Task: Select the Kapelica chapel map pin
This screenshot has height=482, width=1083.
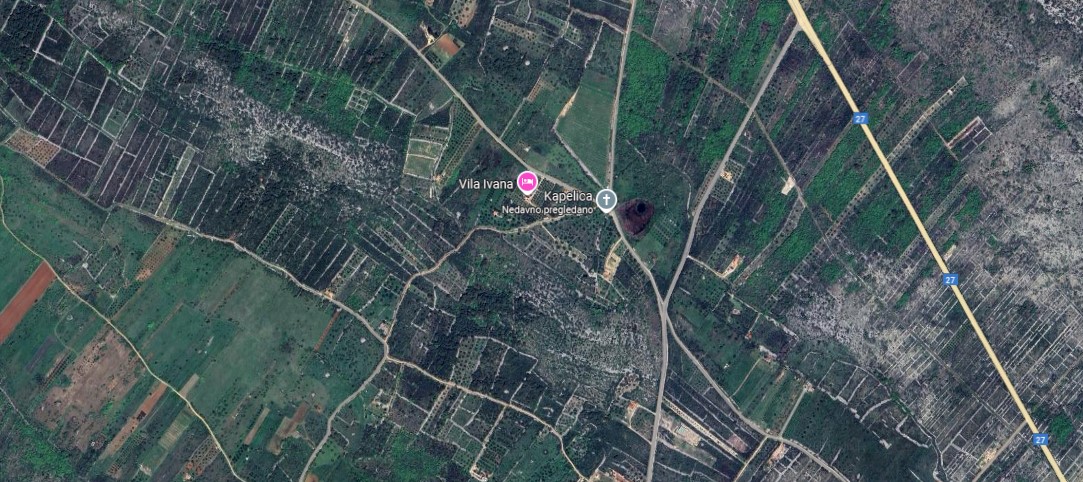Action: click(x=607, y=201)
